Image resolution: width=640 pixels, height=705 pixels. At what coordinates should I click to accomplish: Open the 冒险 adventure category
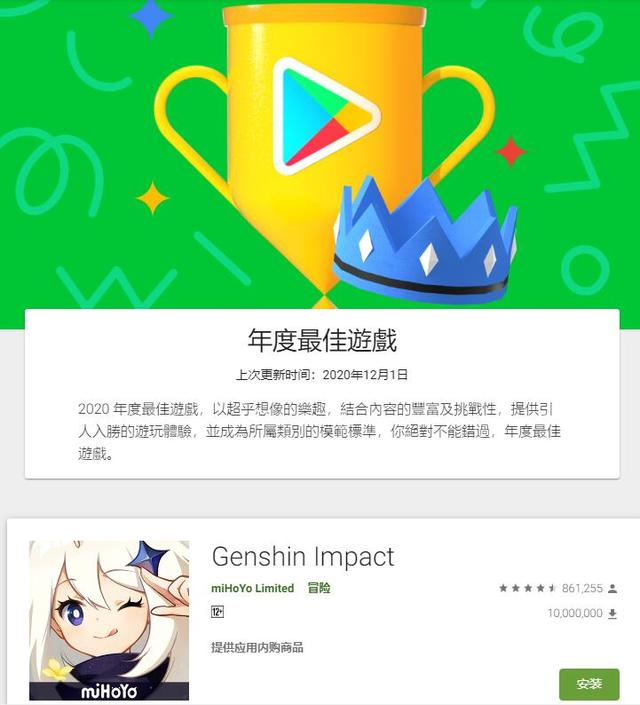click(319, 588)
